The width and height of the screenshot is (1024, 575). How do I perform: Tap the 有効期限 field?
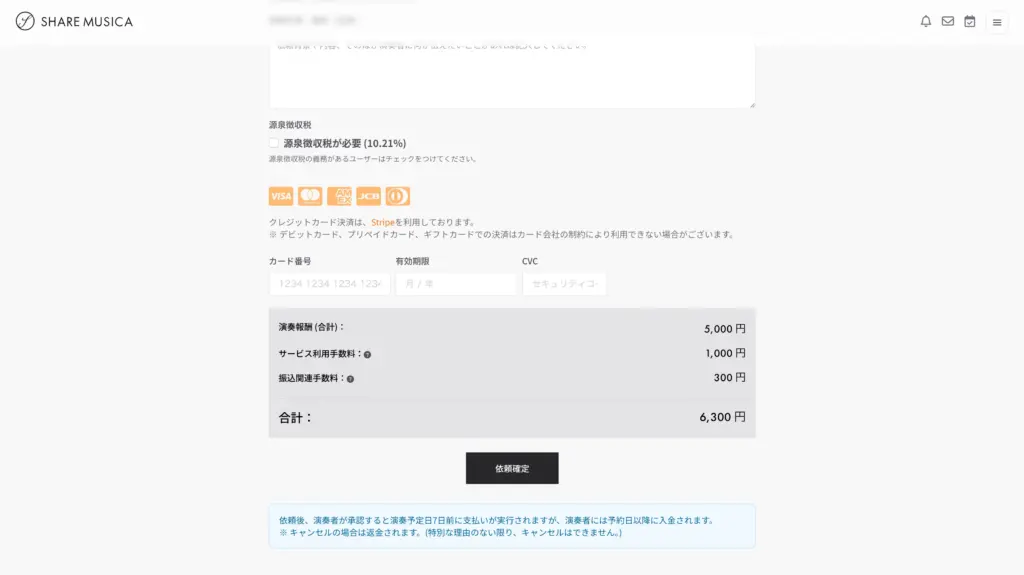point(456,284)
